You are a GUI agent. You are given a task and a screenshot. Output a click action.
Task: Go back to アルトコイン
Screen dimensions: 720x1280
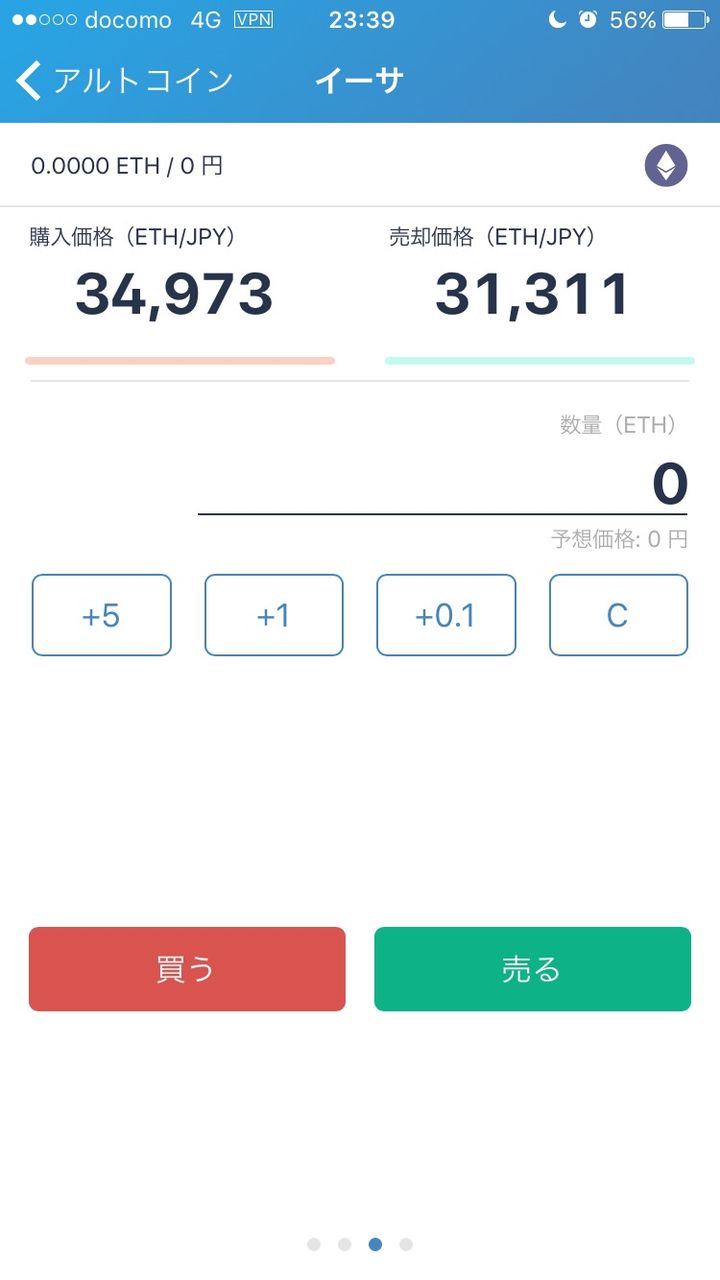pos(125,80)
